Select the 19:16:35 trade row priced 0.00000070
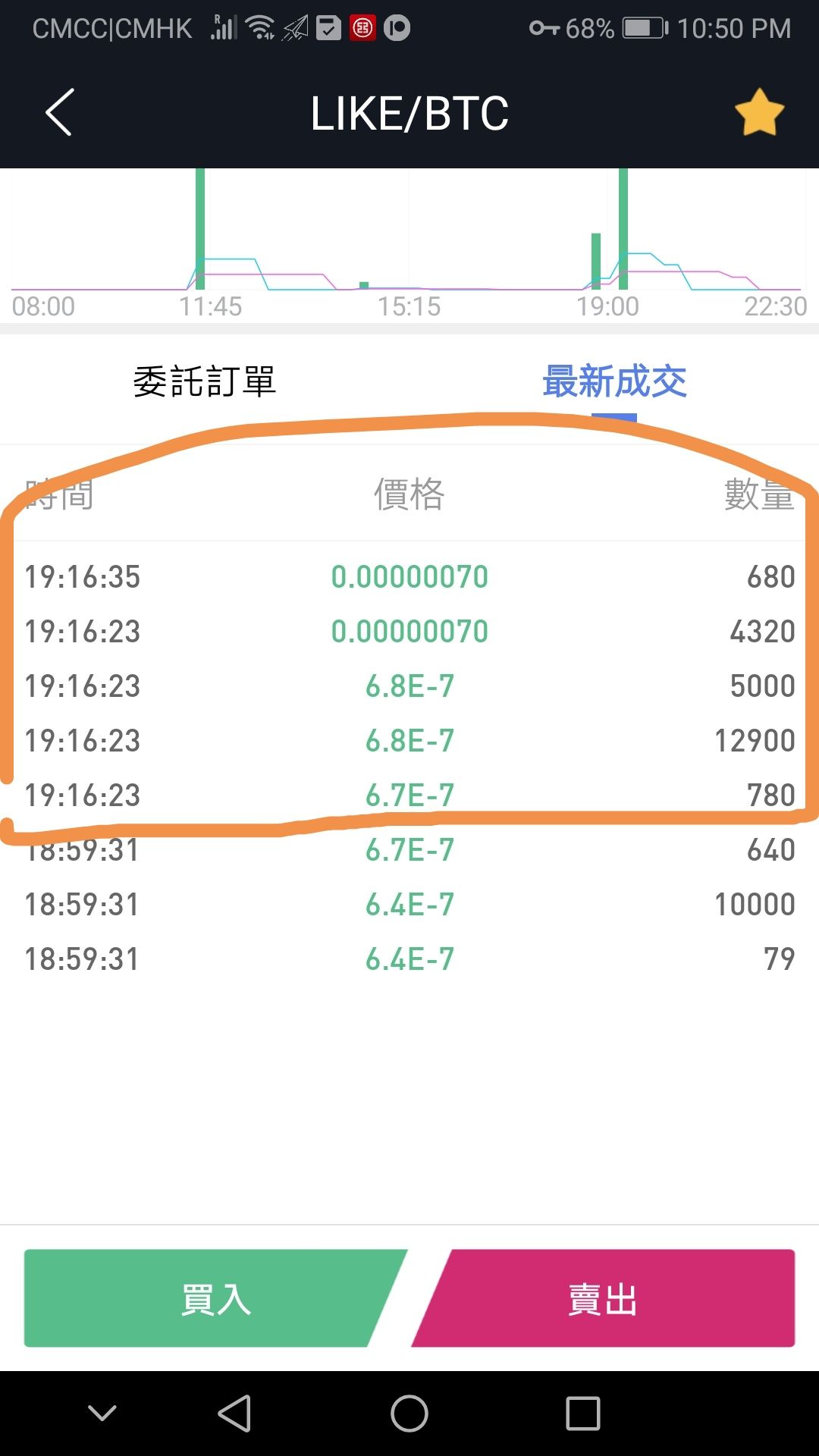Viewport: 819px width, 1456px height. [x=409, y=576]
